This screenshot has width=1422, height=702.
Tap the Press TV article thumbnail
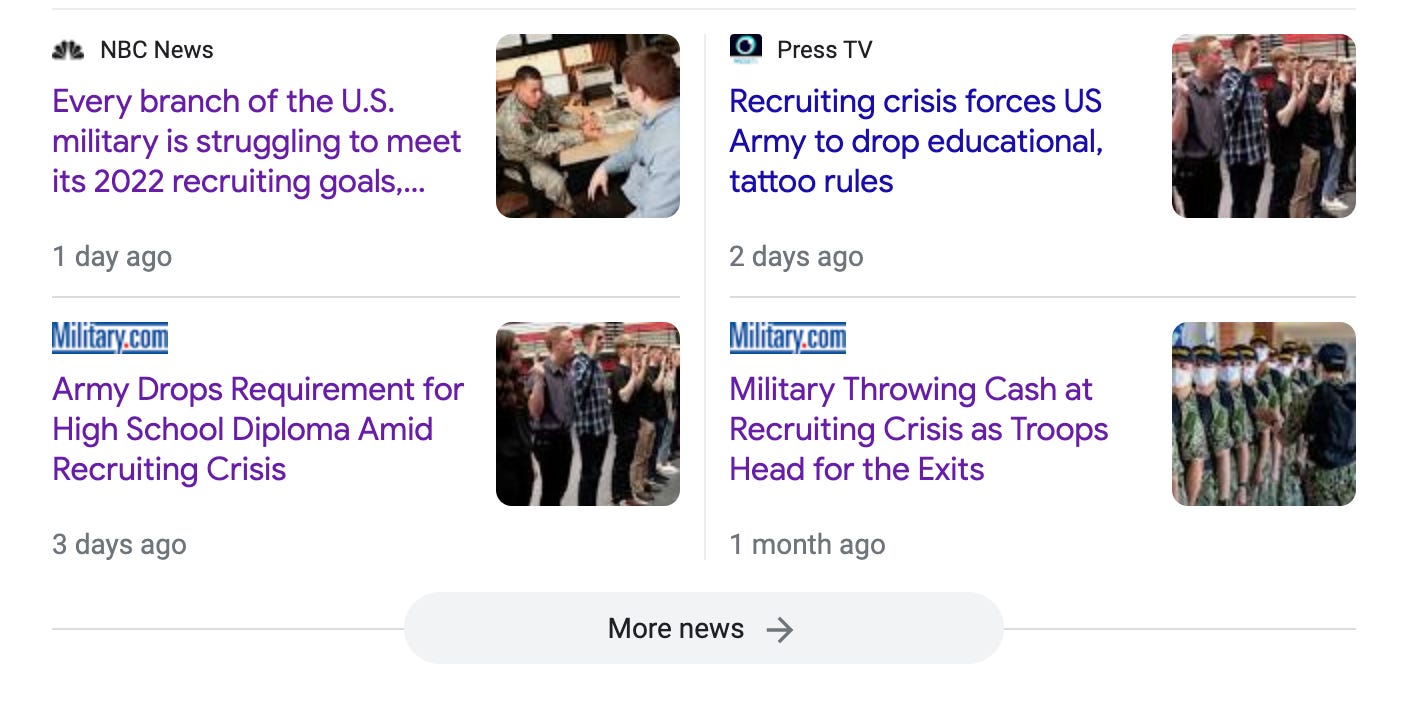[x=1264, y=126]
